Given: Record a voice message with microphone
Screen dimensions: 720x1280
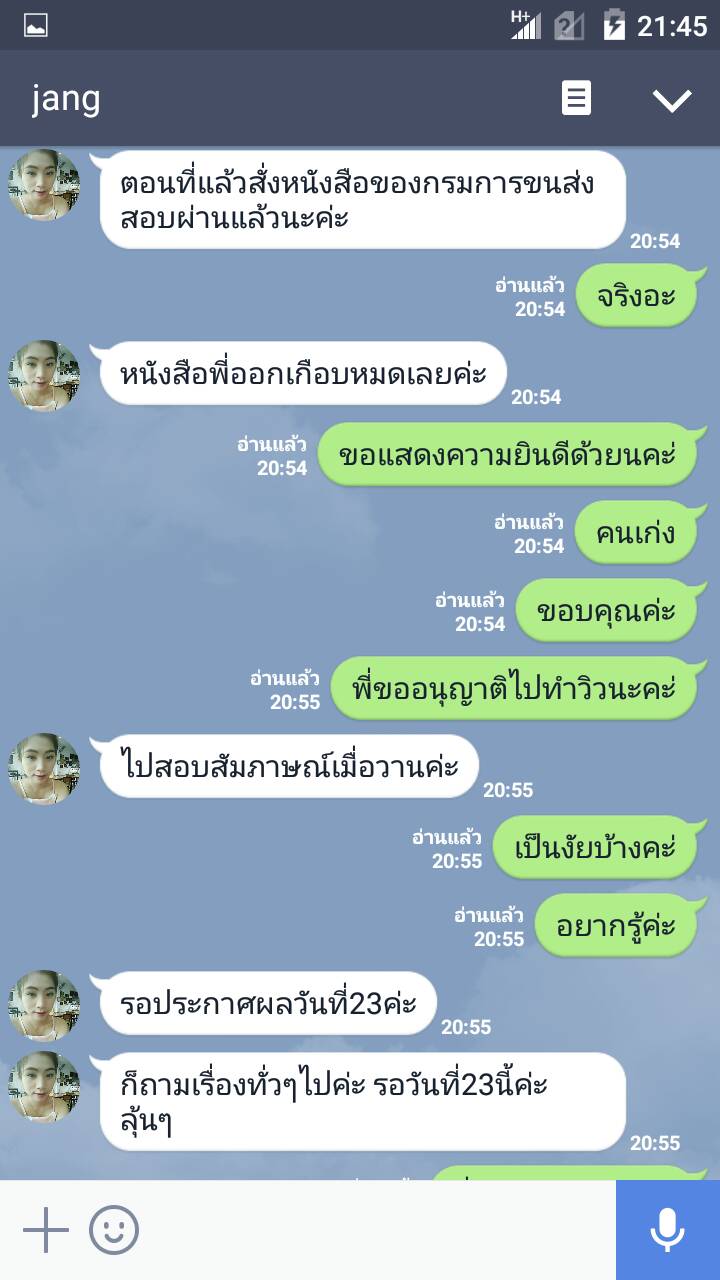Looking at the screenshot, I should 667,1230.
